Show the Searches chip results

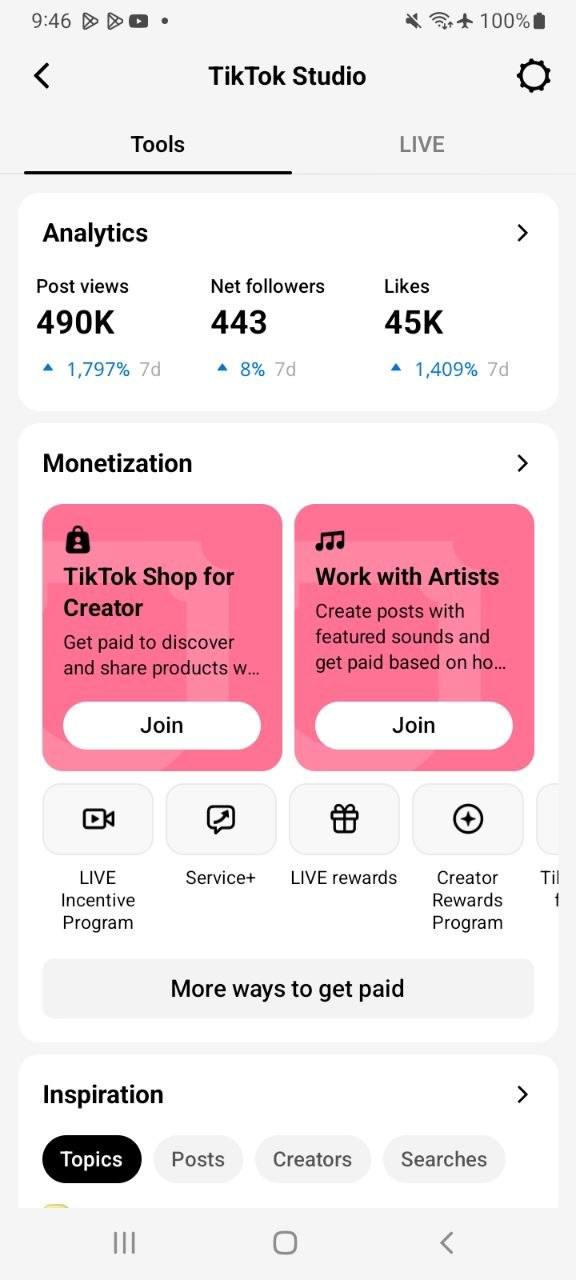click(x=444, y=1159)
